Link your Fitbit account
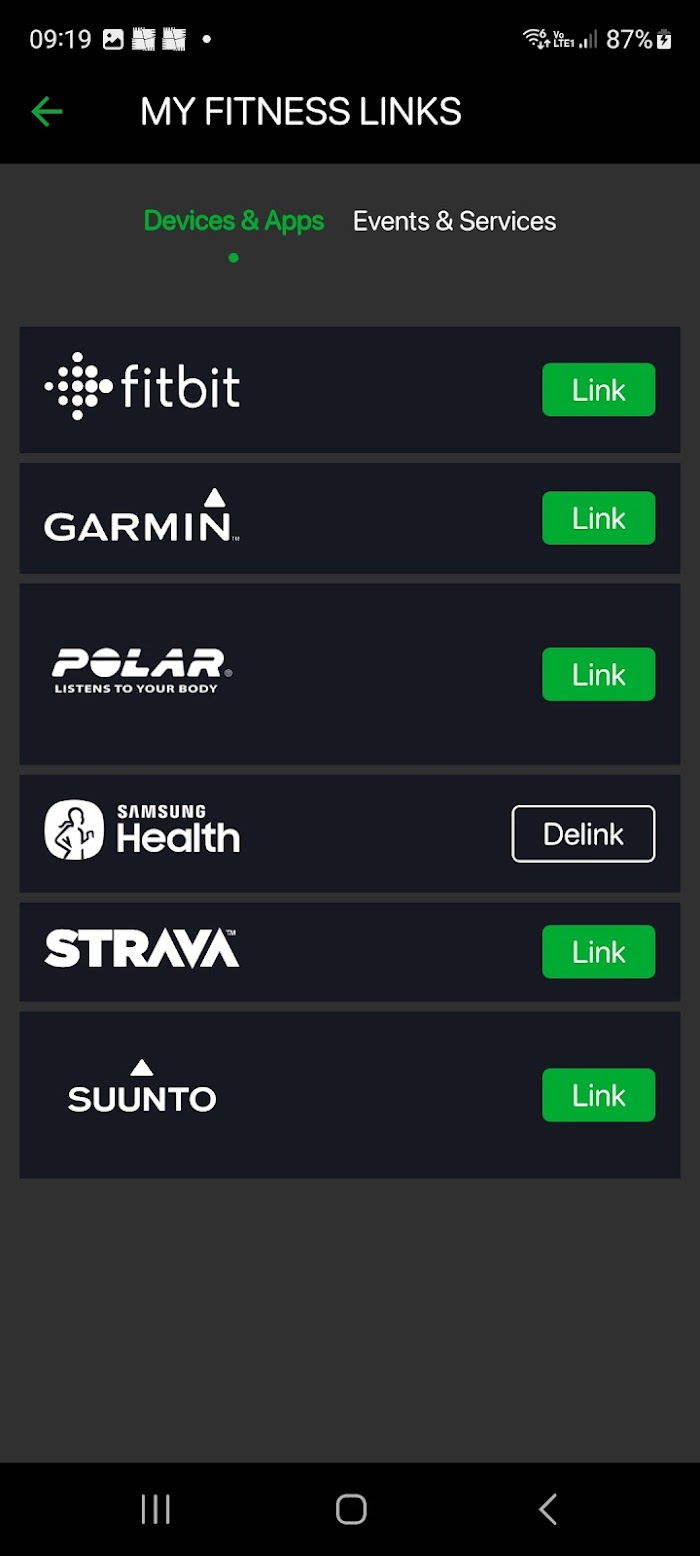The image size is (700, 1556). coord(598,390)
